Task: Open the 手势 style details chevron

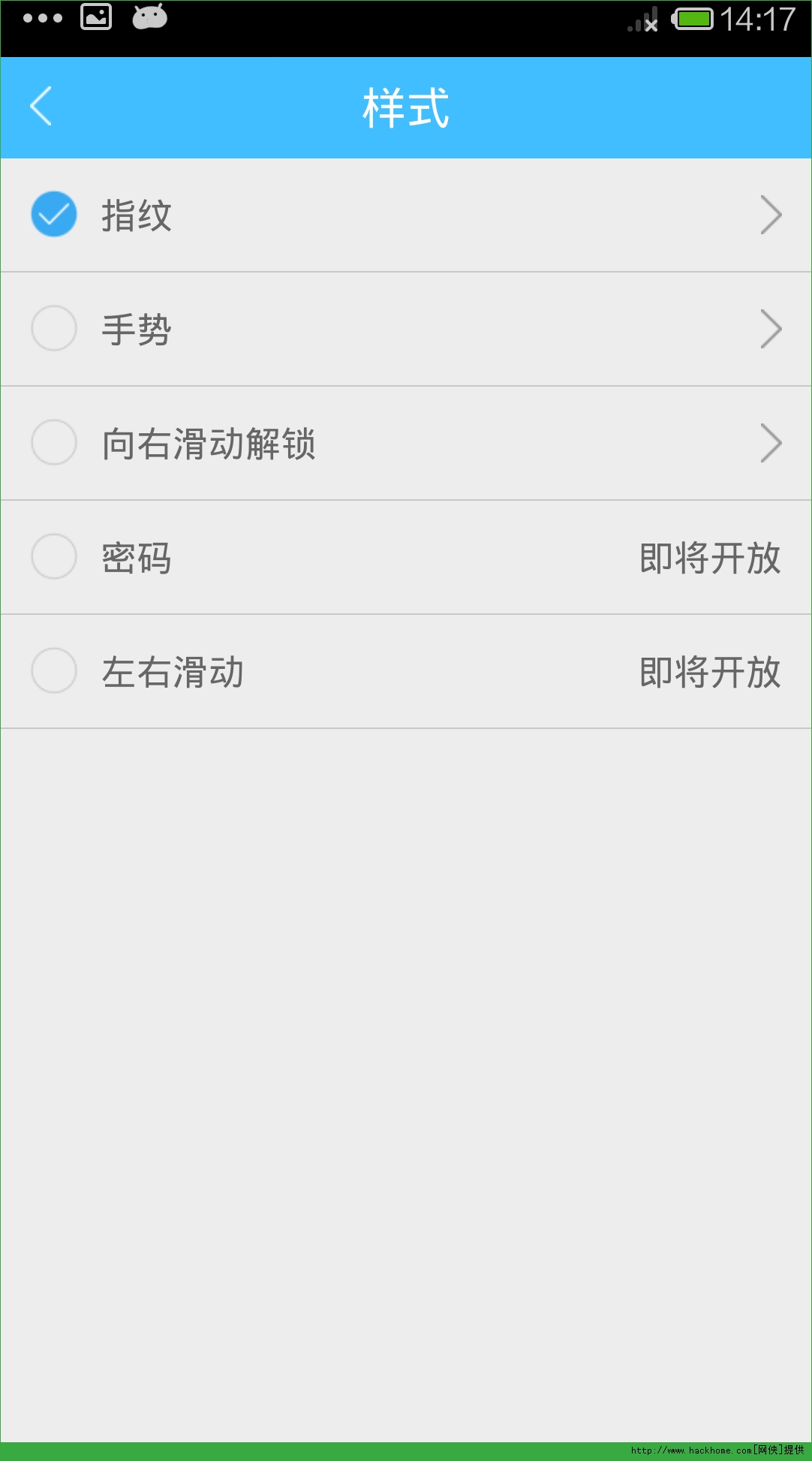Action: [x=771, y=330]
